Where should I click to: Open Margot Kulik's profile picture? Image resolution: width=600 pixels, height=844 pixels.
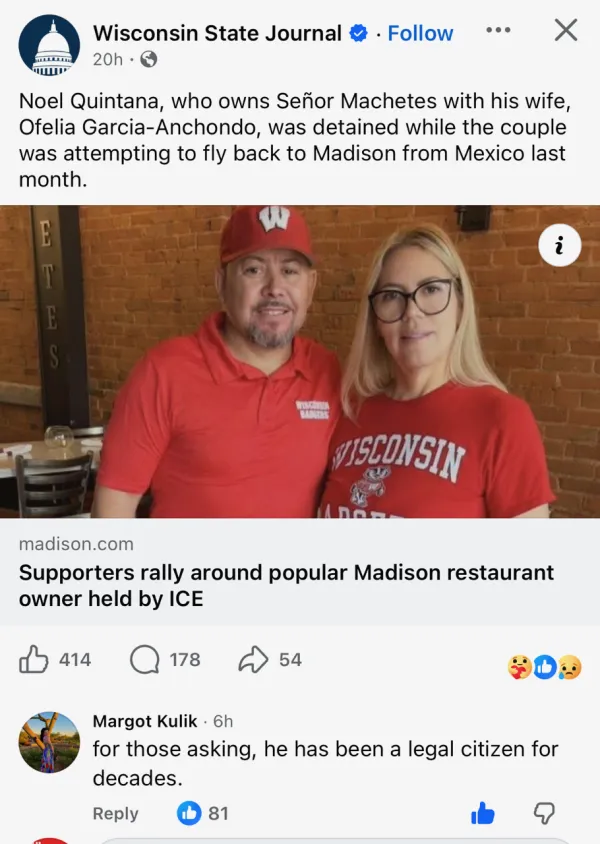coord(49,742)
